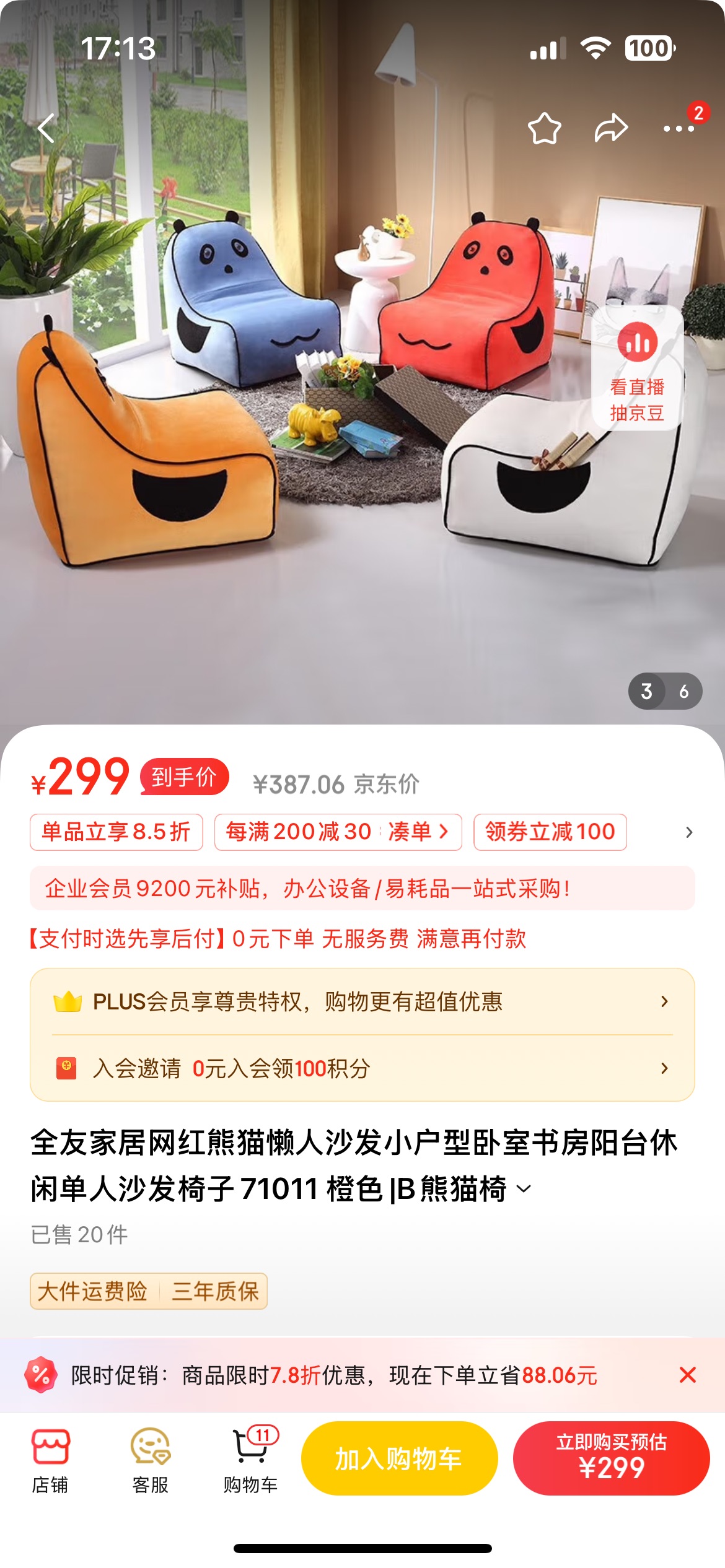The image size is (725, 1568).
Task: Share this product
Action: coord(611,128)
